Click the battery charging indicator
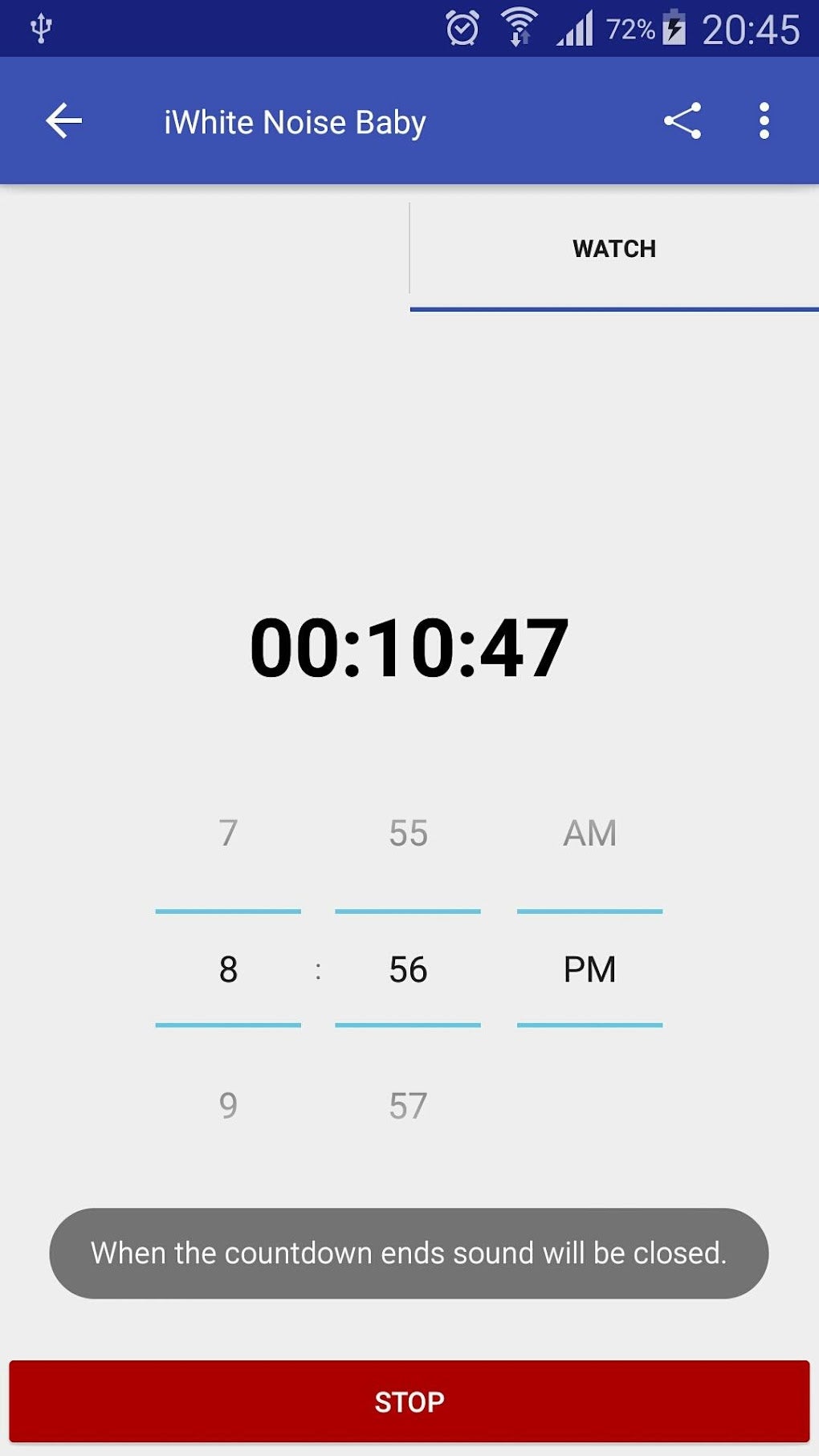Screen dimensions: 819x1456 [673, 27]
